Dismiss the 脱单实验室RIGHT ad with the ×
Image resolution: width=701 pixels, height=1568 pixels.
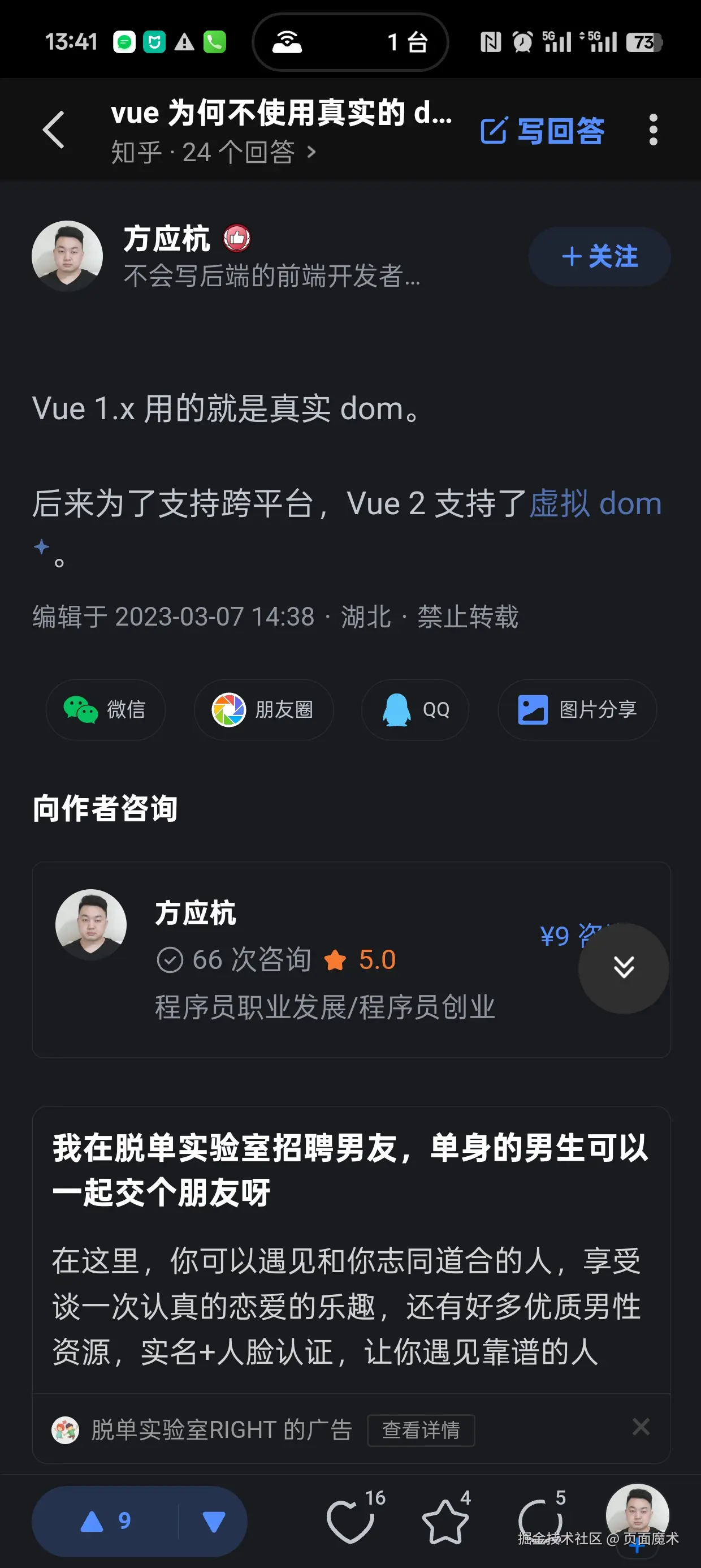point(641,1427)
